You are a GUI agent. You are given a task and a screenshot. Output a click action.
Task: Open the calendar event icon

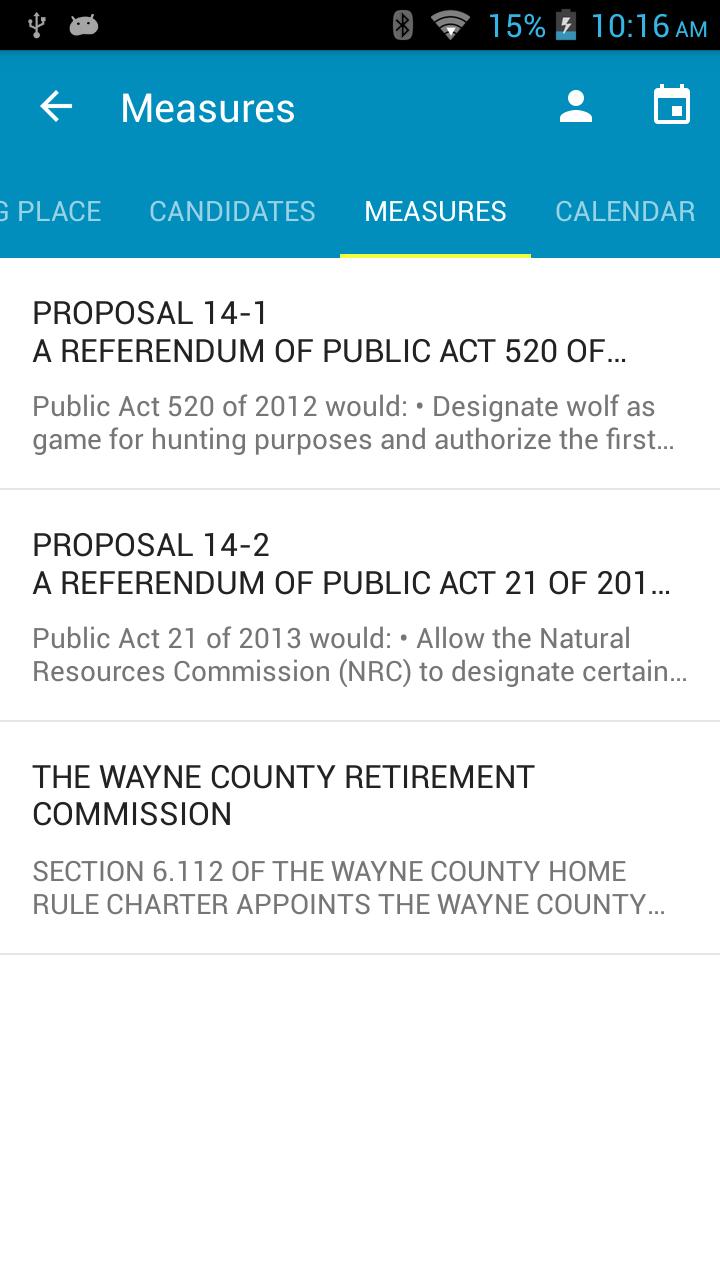(672, 106)
